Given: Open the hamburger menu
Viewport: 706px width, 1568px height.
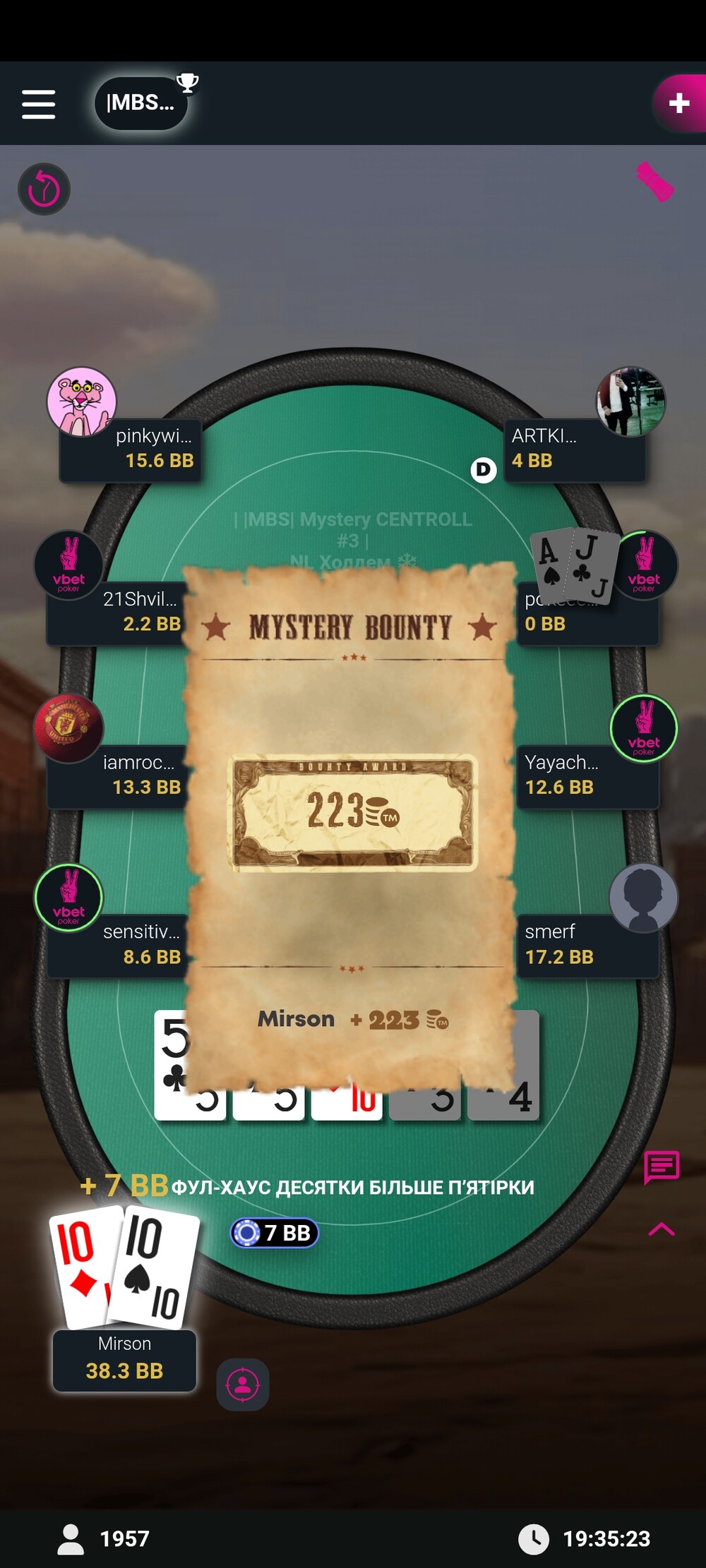Looking at the screenshot, I should tap(38, 104).
